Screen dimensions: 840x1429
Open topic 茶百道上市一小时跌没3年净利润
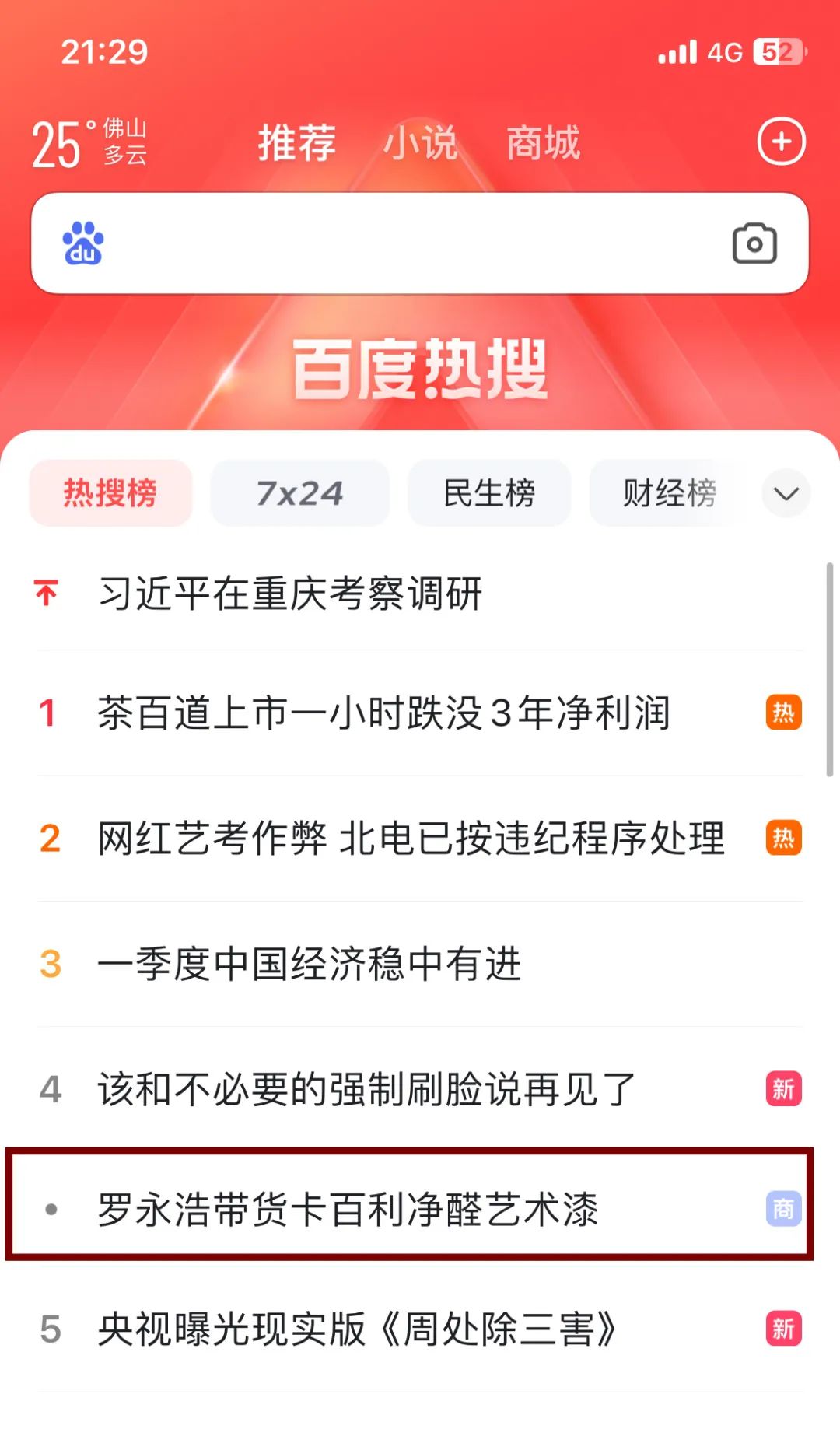pos(383,713)
